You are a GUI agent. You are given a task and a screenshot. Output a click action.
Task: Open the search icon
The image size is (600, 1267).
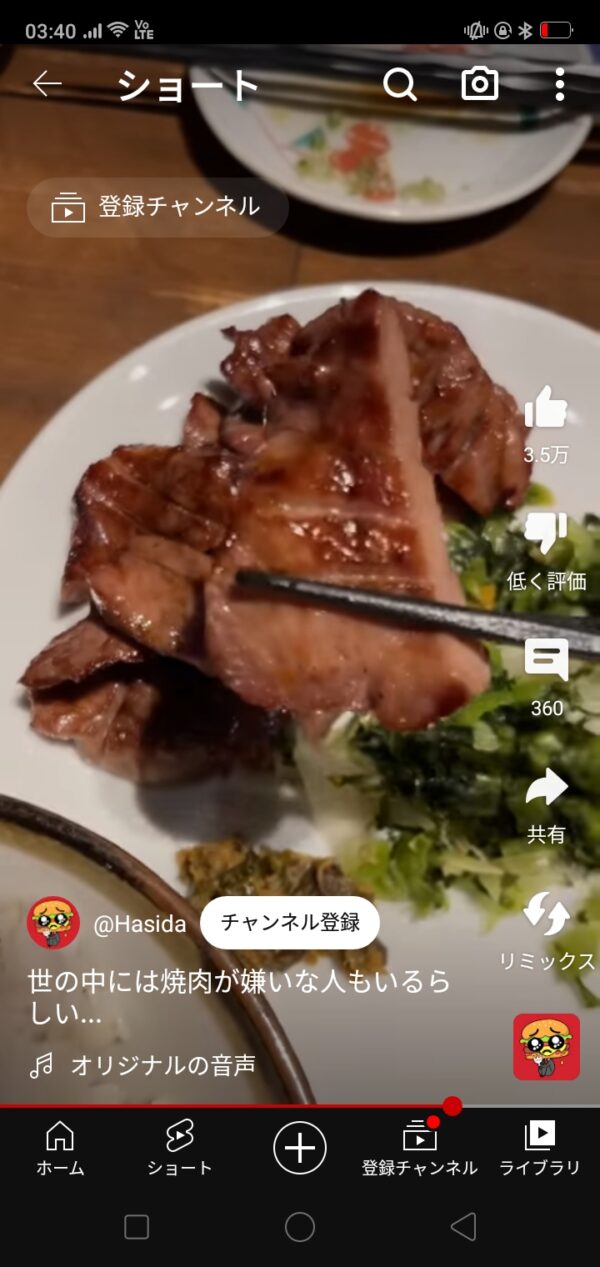tap(399, 85)
